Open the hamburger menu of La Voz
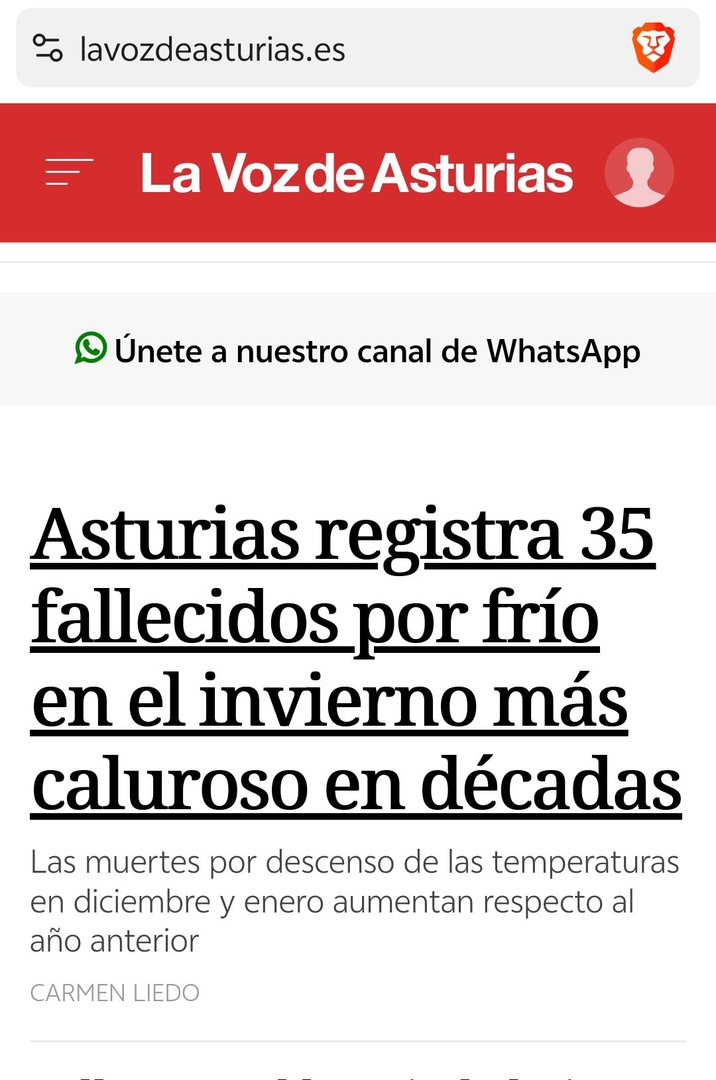This screenshot has width=716, height=1080. click(69, 173)
